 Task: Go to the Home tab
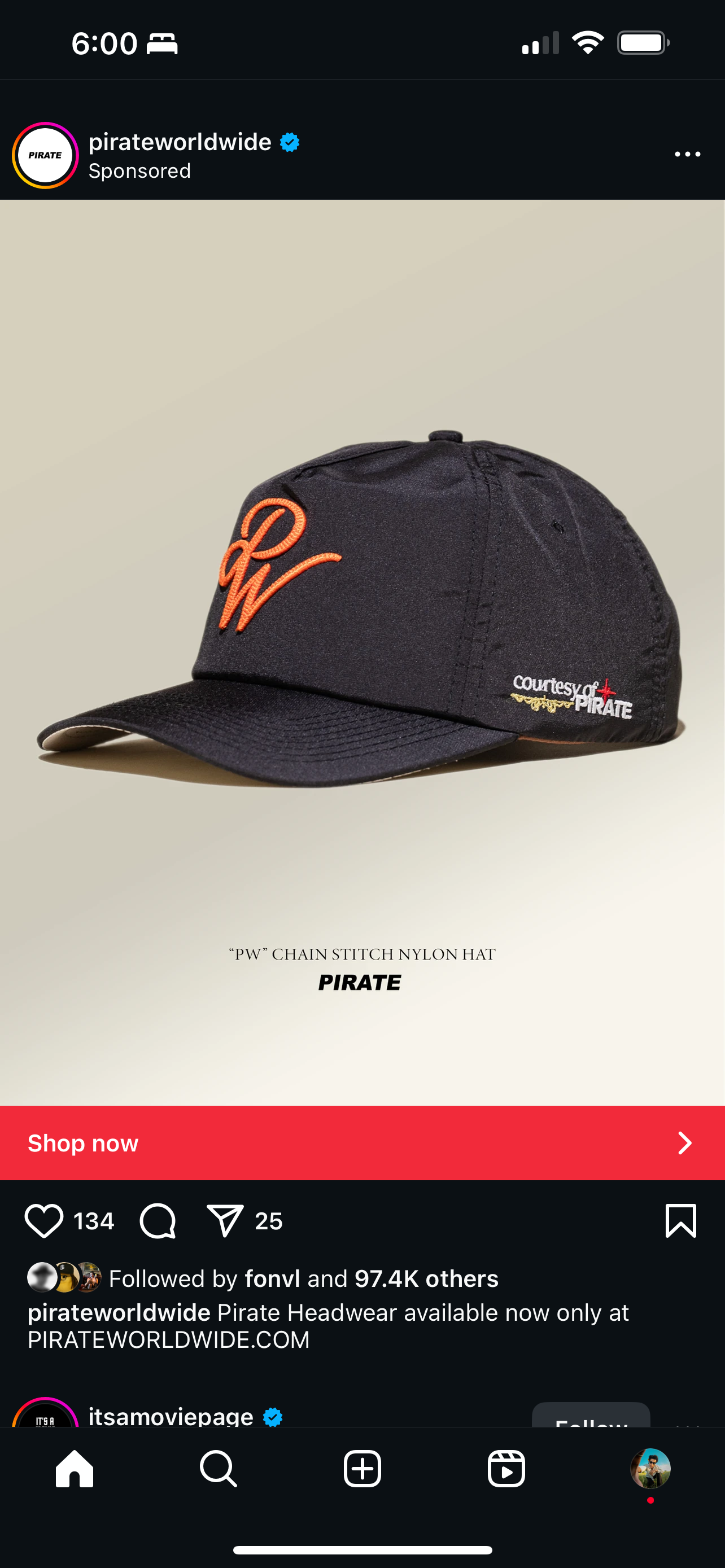pos(75,1469)
